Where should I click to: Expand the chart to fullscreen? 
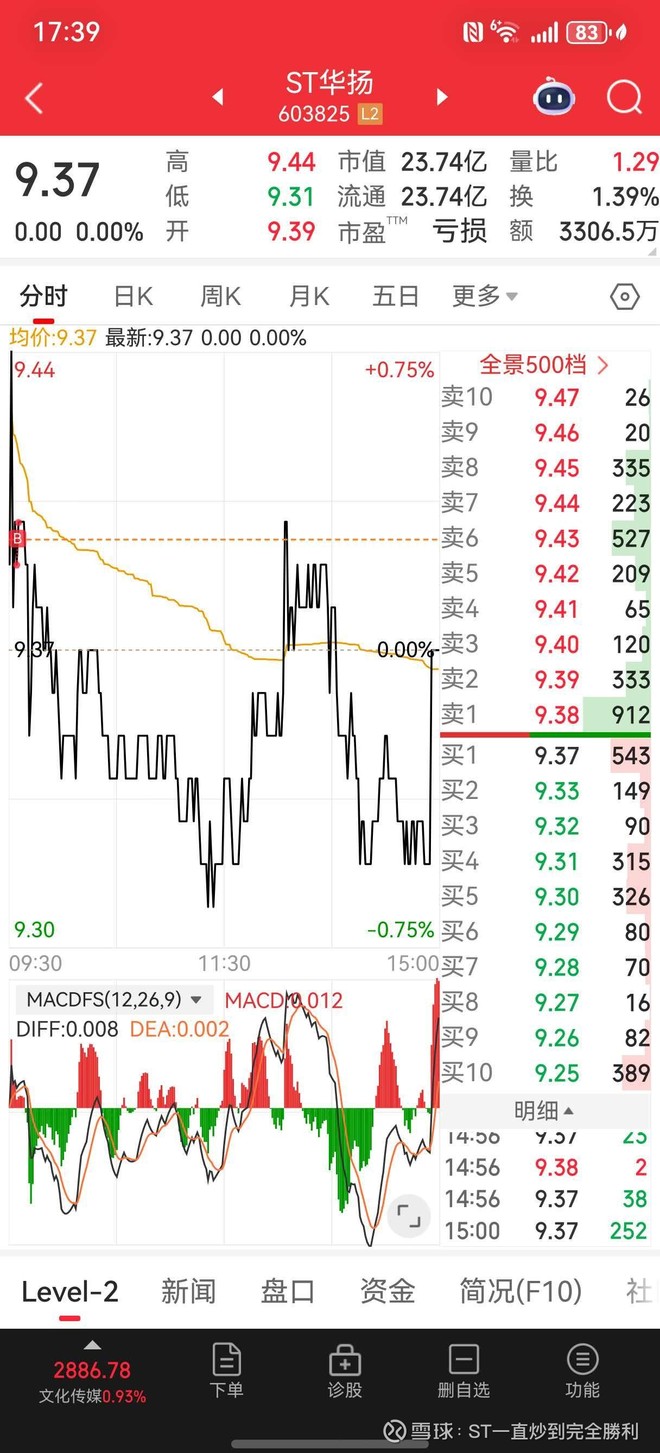(408, 1216)
